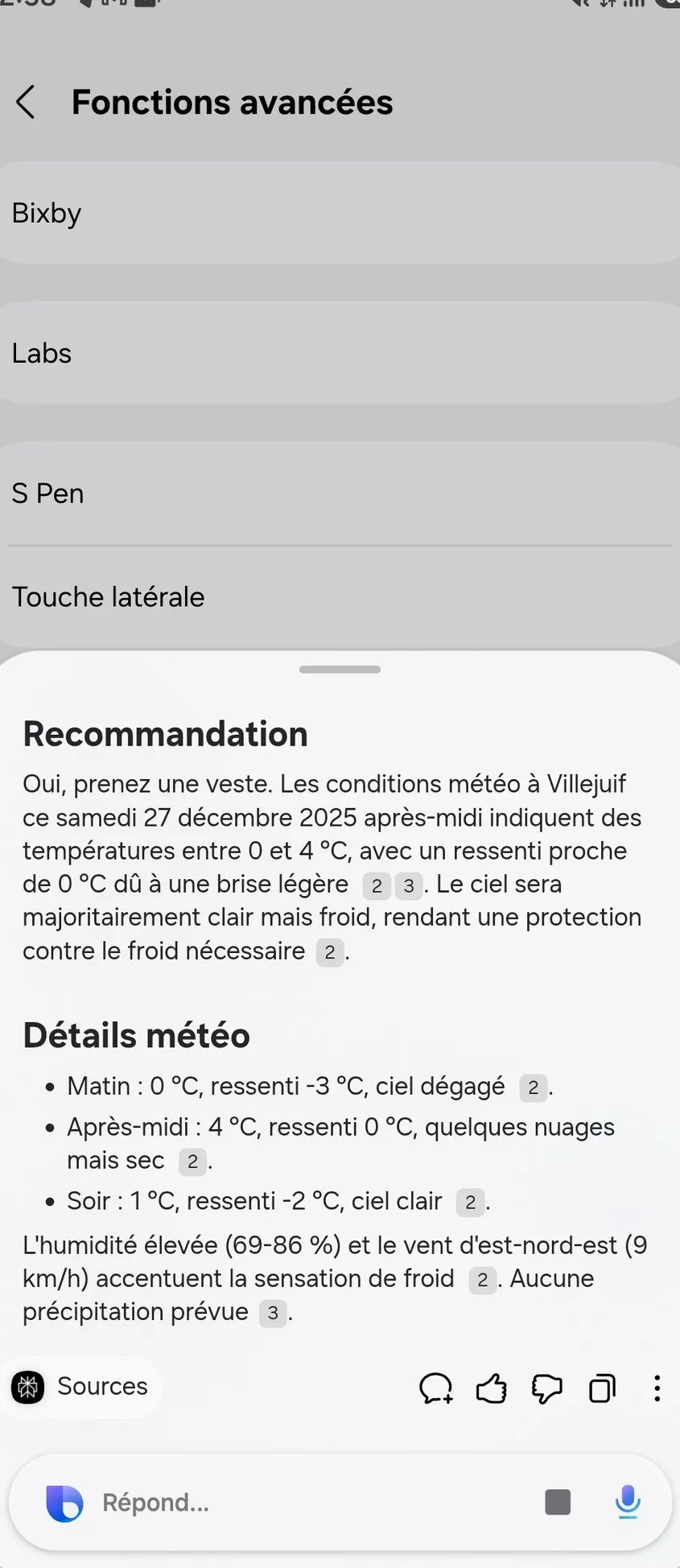Open the Labs settings row
Image resolution: width=680 pixels, height=1568 pixels.
pyautogui.click(x=340, y=353)
